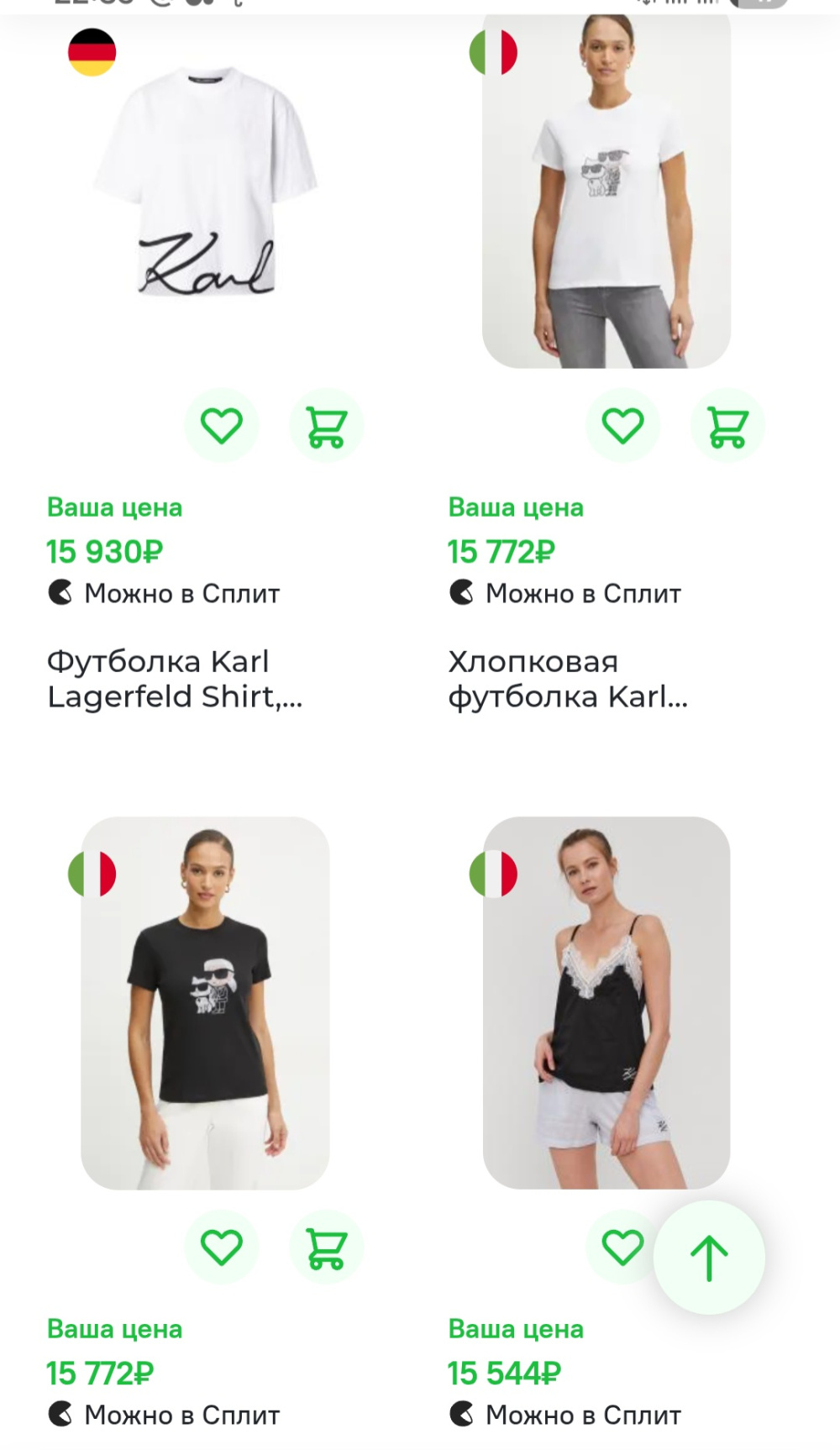The width and height of the screenshot is (840, 1450).
Task: Toggle favorite on the Karl signature t-shirt
Action: (221, 426)
